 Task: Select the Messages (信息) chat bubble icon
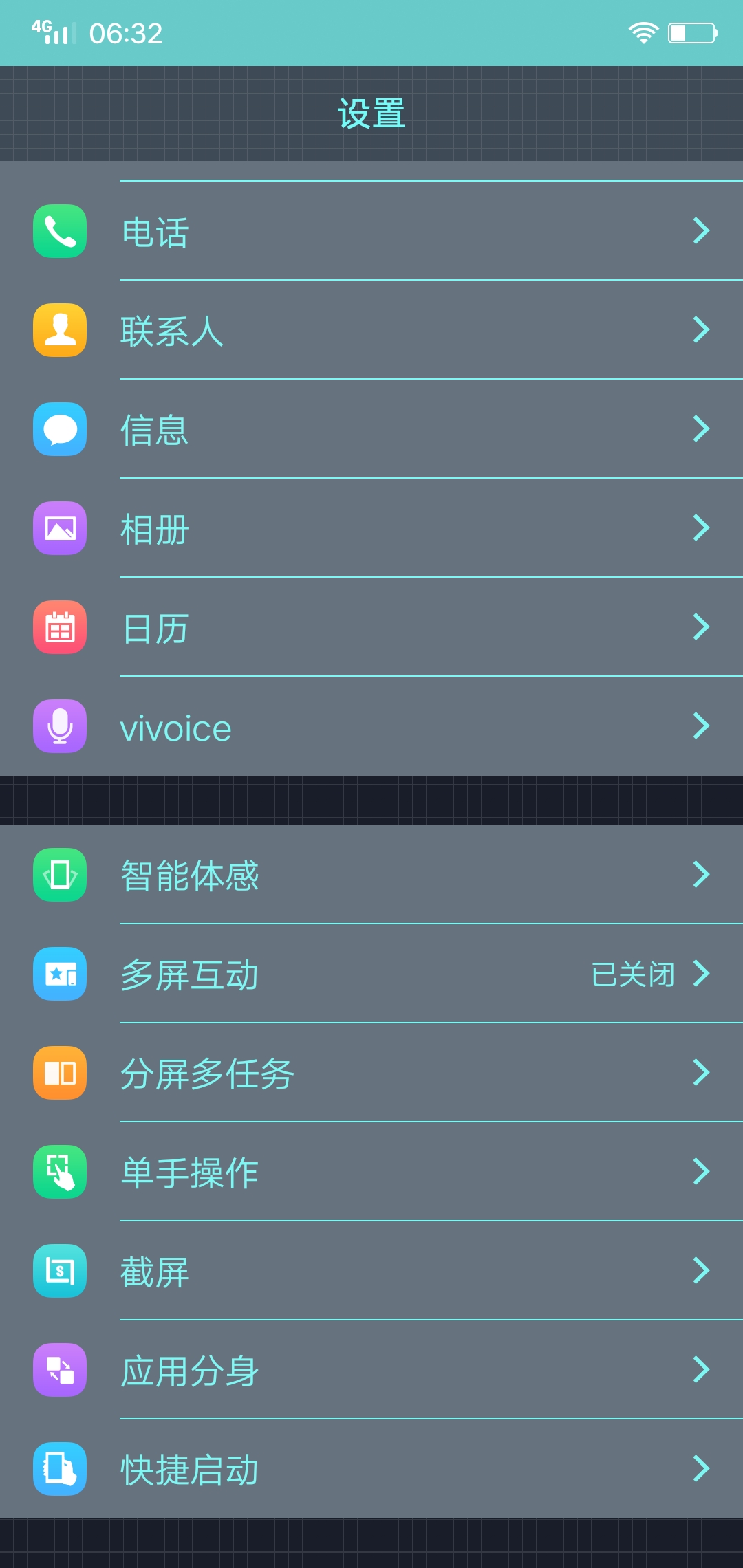59,430
